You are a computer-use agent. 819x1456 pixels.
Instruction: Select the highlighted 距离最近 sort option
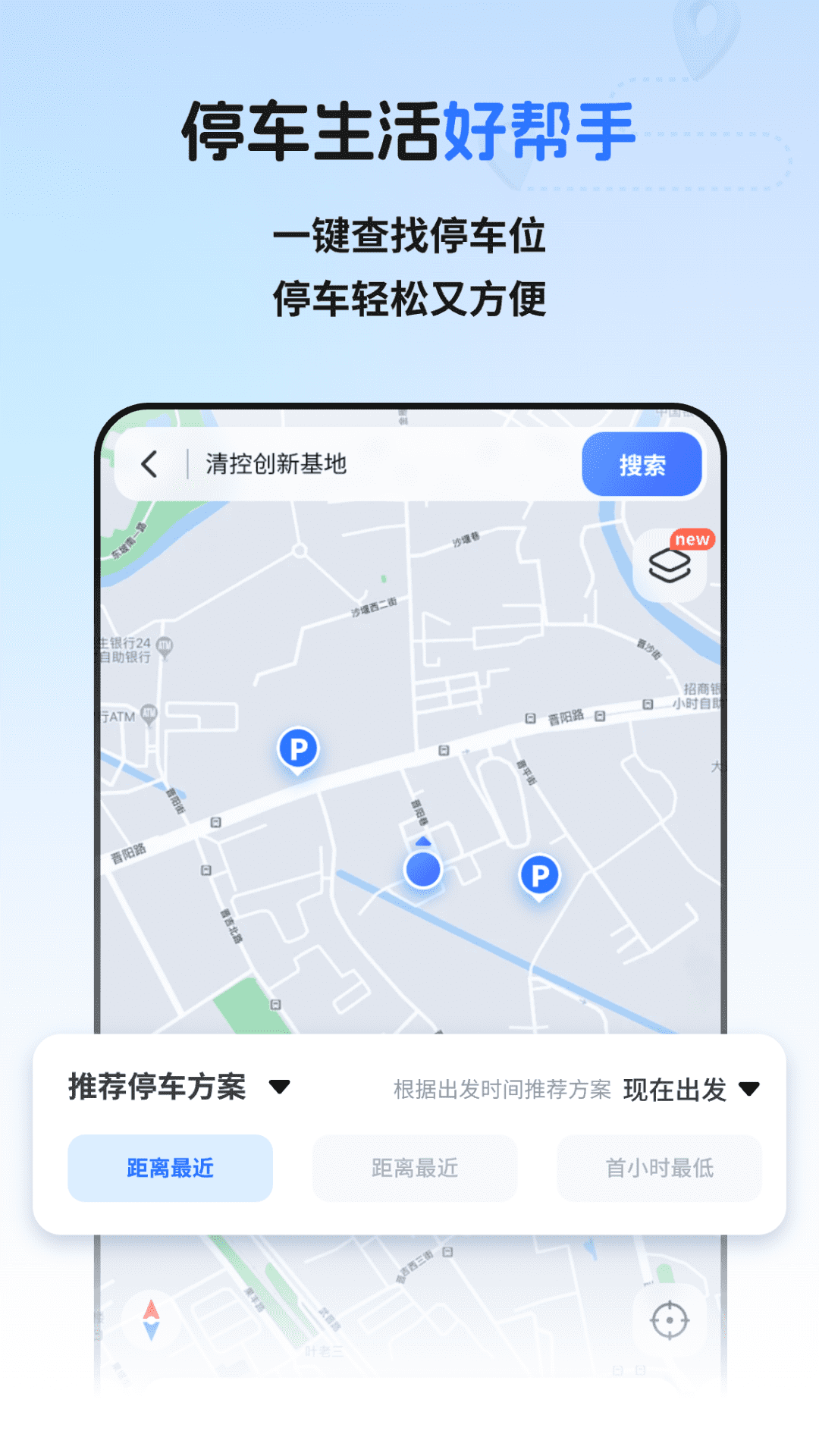coord(169,1168)
